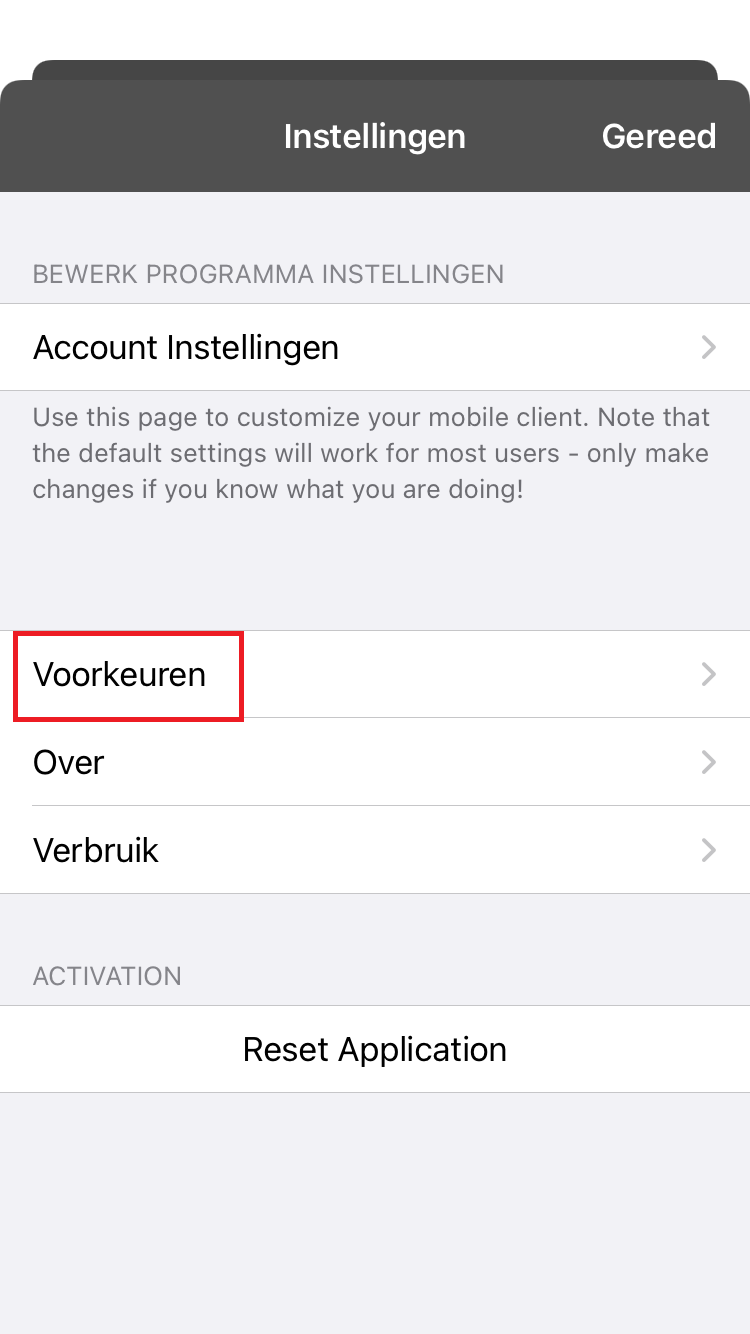
Task: Tap Gereed to close settings
Action: tap(658, 136)
